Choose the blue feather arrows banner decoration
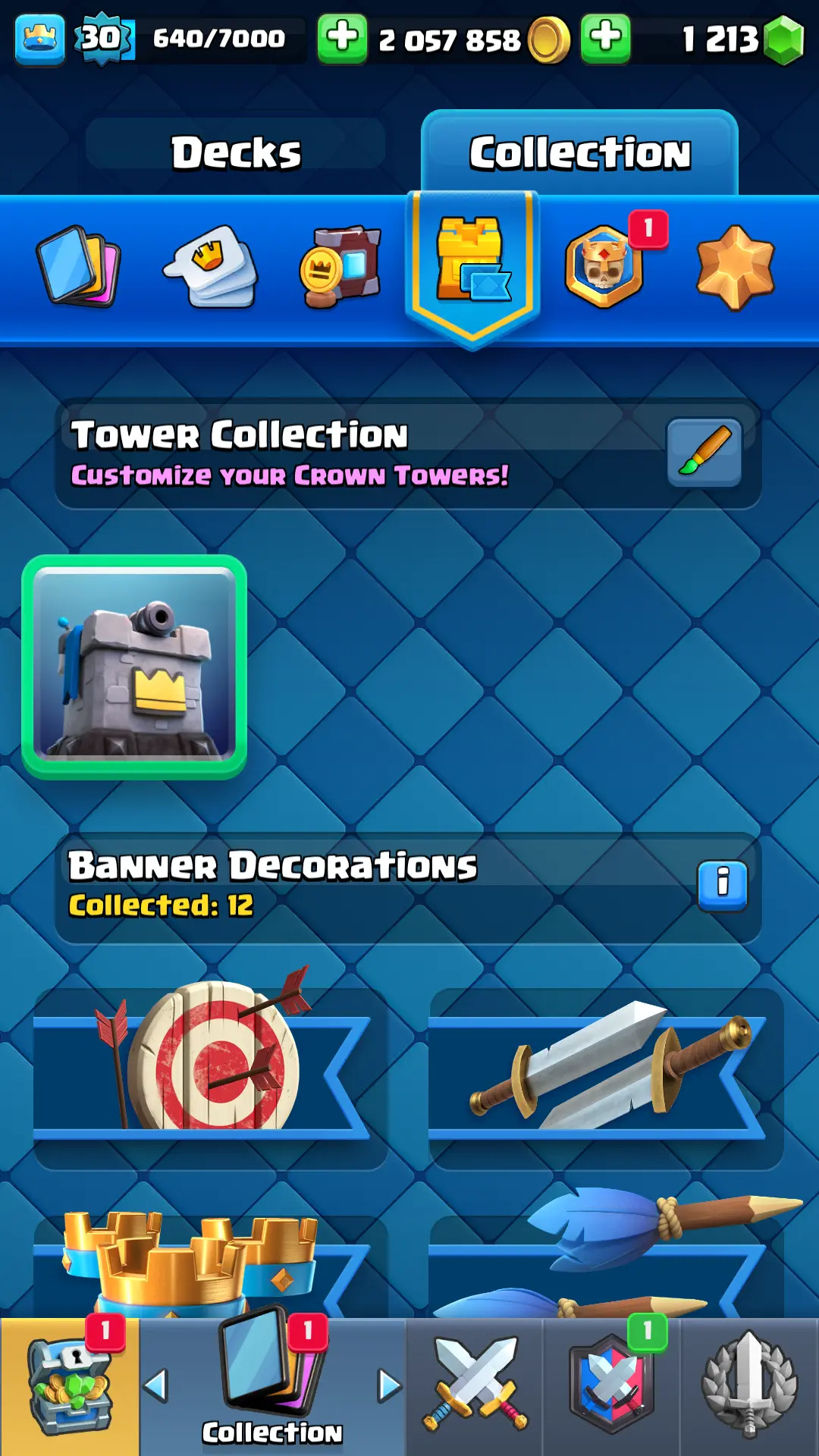Image resolution: width=819 pixels, height=1456 pixels. tap(605, 1251)
